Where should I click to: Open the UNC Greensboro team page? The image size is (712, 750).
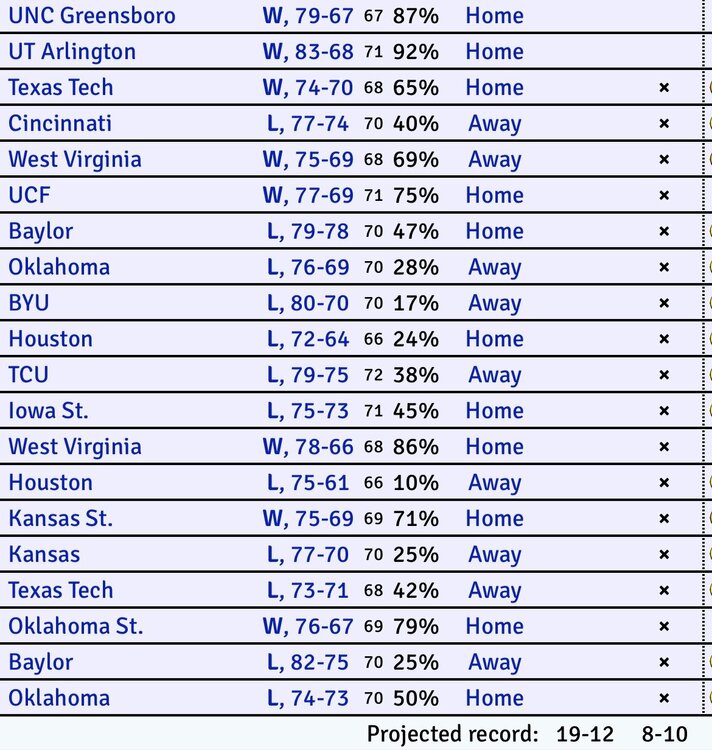click(92, 16)
